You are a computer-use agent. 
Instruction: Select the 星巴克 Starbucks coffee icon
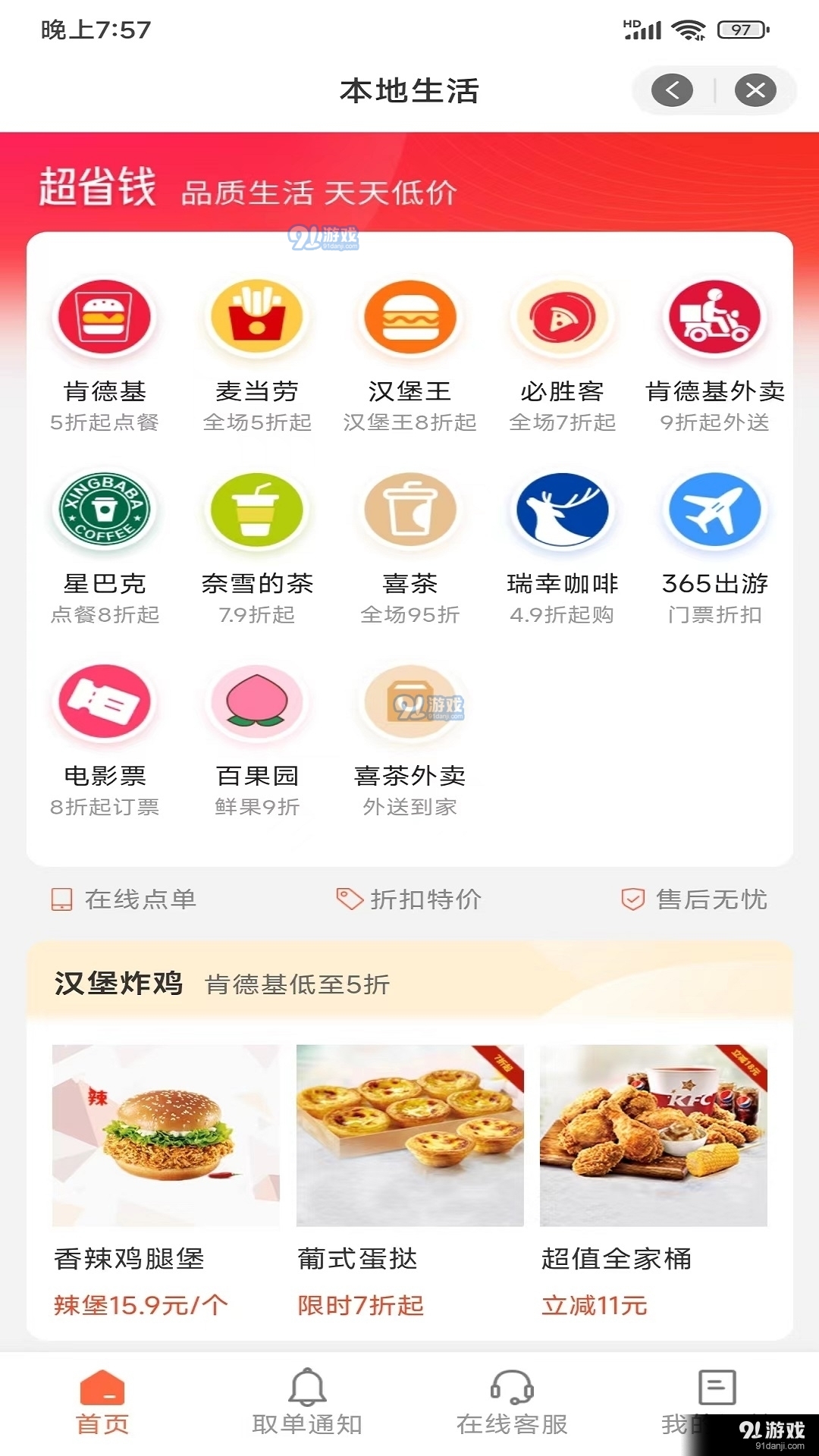tap(106, 510)
